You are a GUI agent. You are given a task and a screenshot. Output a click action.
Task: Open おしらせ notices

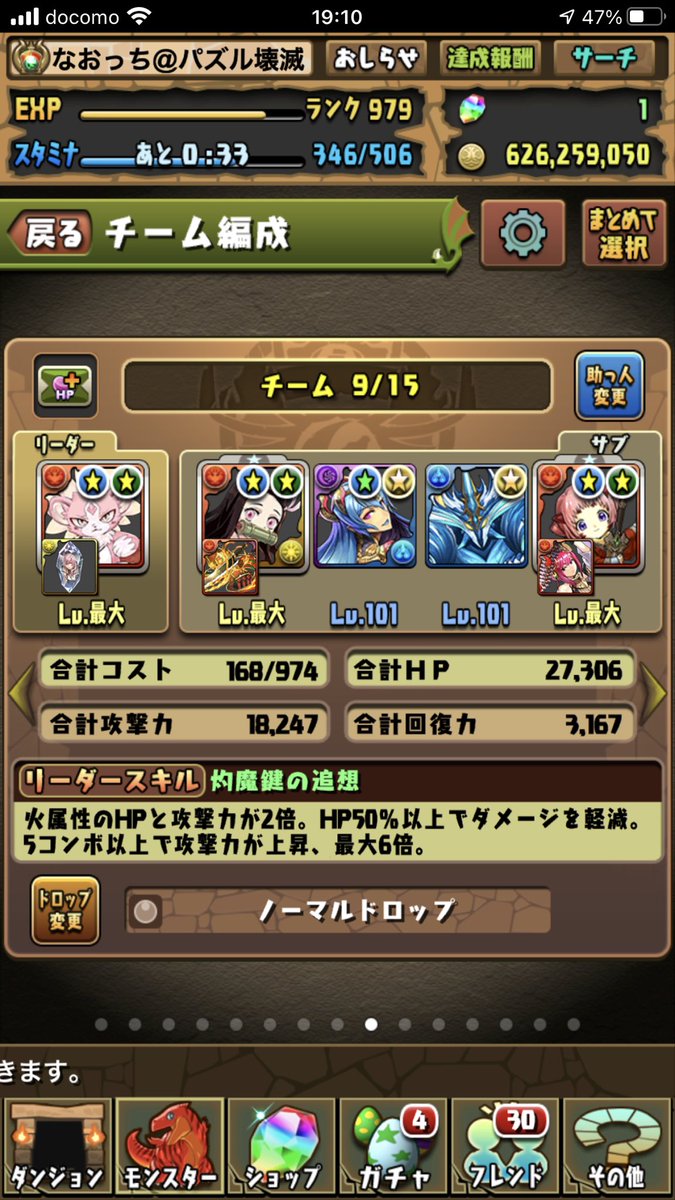(379, 57)
